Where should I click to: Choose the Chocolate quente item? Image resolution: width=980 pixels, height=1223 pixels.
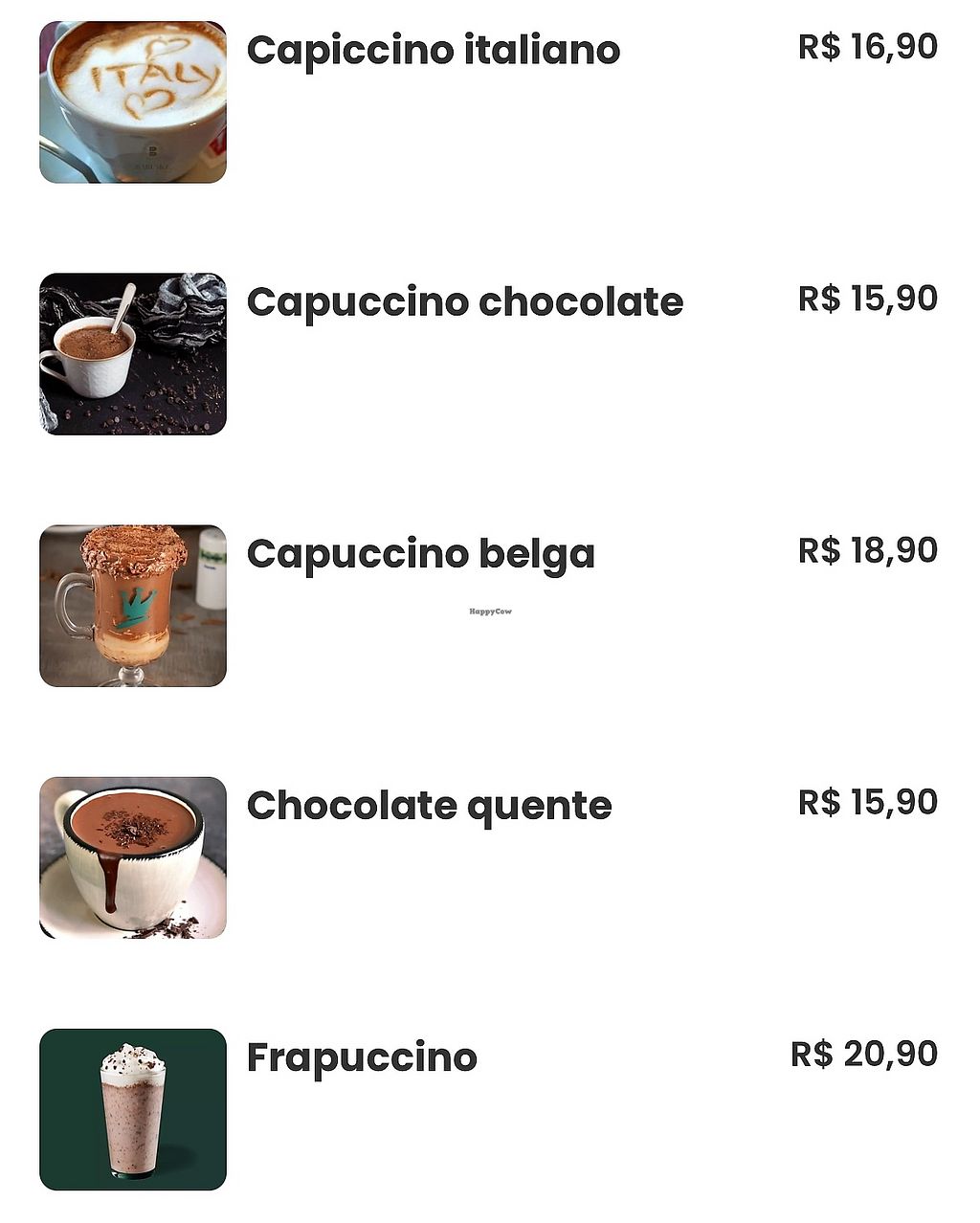(429, 806)
